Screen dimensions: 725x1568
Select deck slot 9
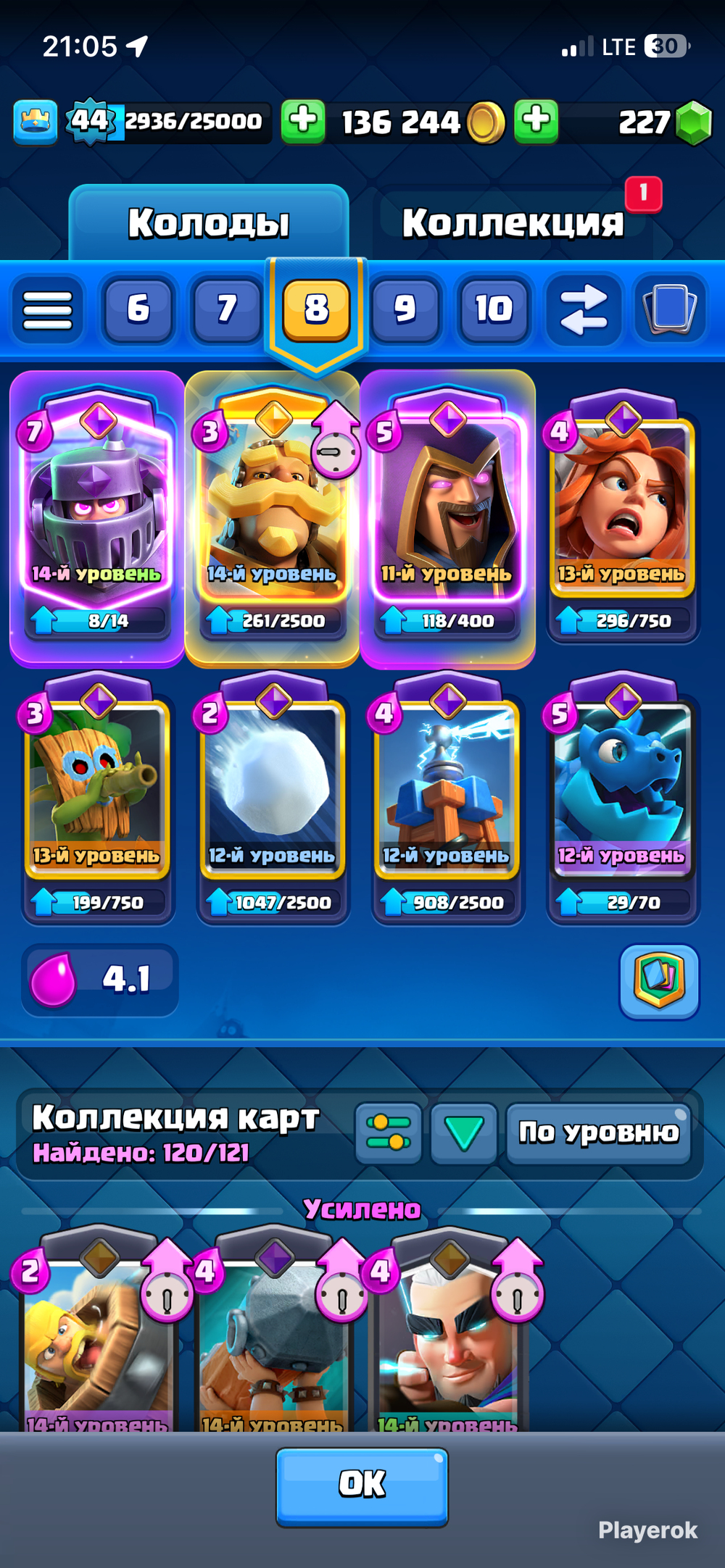tap(405, 309)
